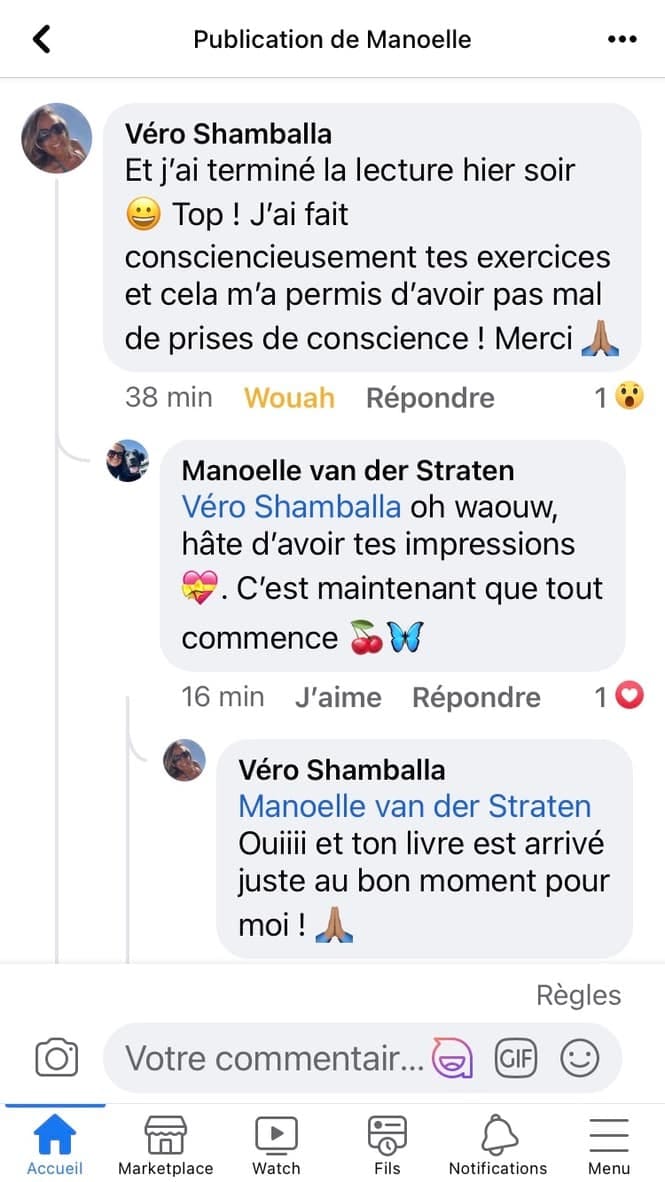The height and width of the screenshot is (1182, 665).
Task: Like Manoelle van der Straten's reply
Action: point(338,697)
